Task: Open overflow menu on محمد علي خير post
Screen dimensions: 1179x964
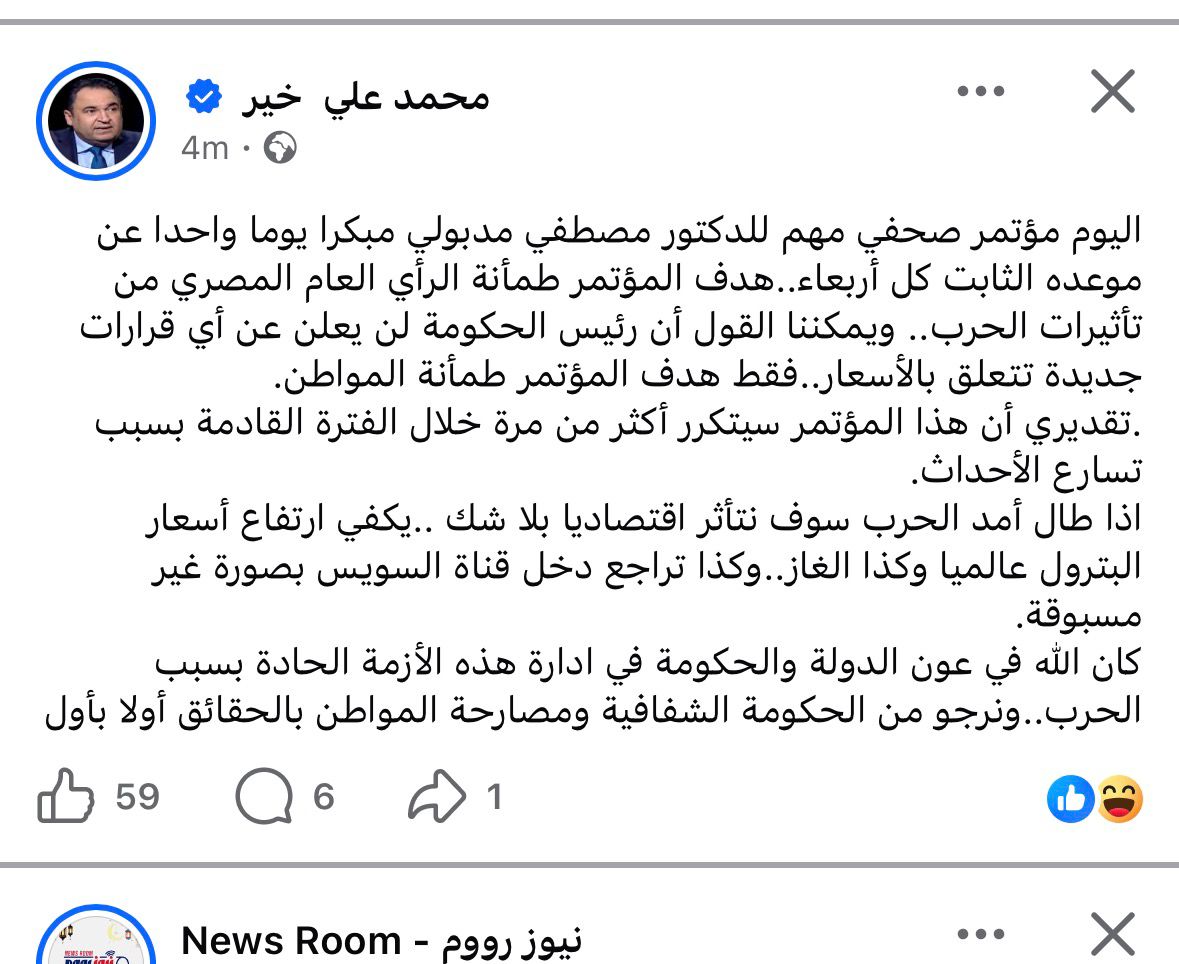Action: pos(979,92)
